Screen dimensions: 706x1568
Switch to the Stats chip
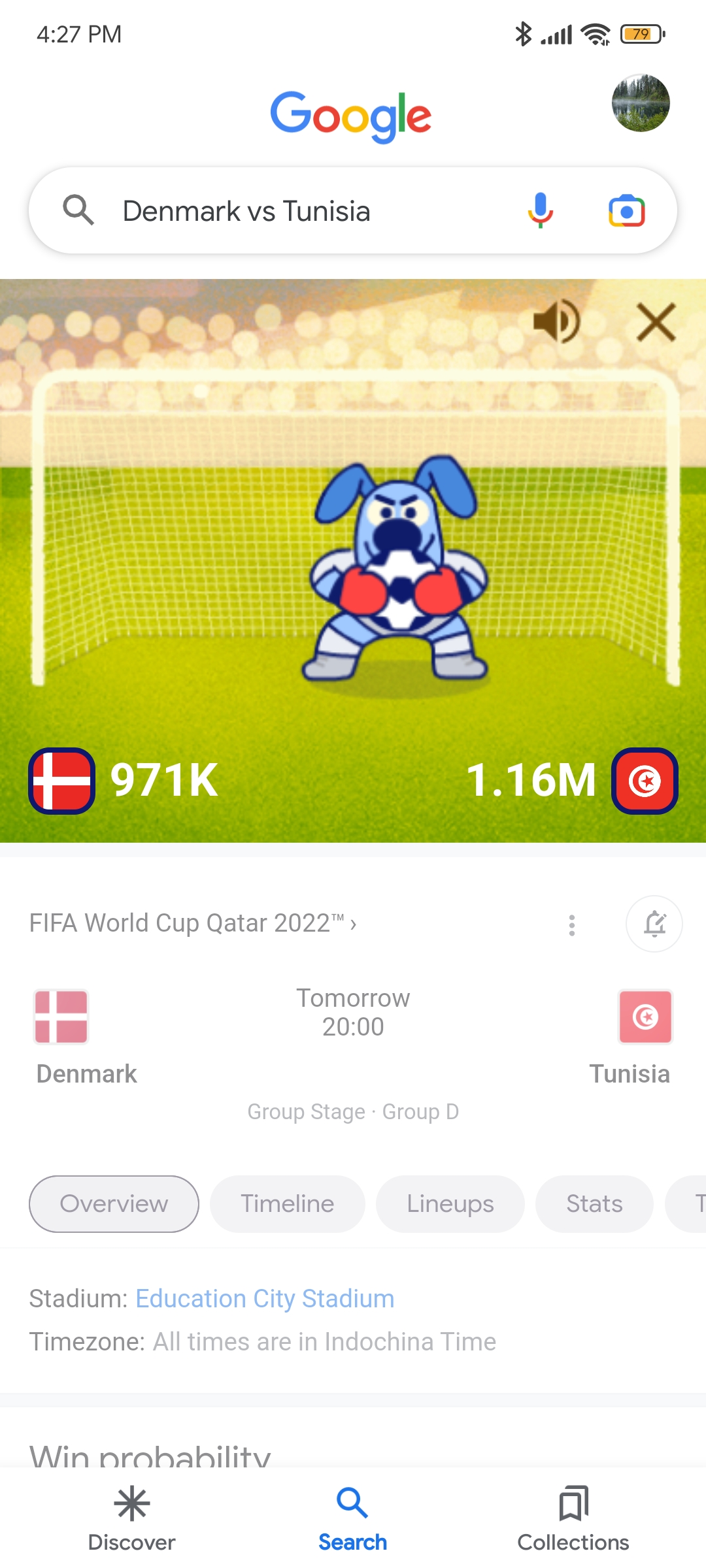594,1203
